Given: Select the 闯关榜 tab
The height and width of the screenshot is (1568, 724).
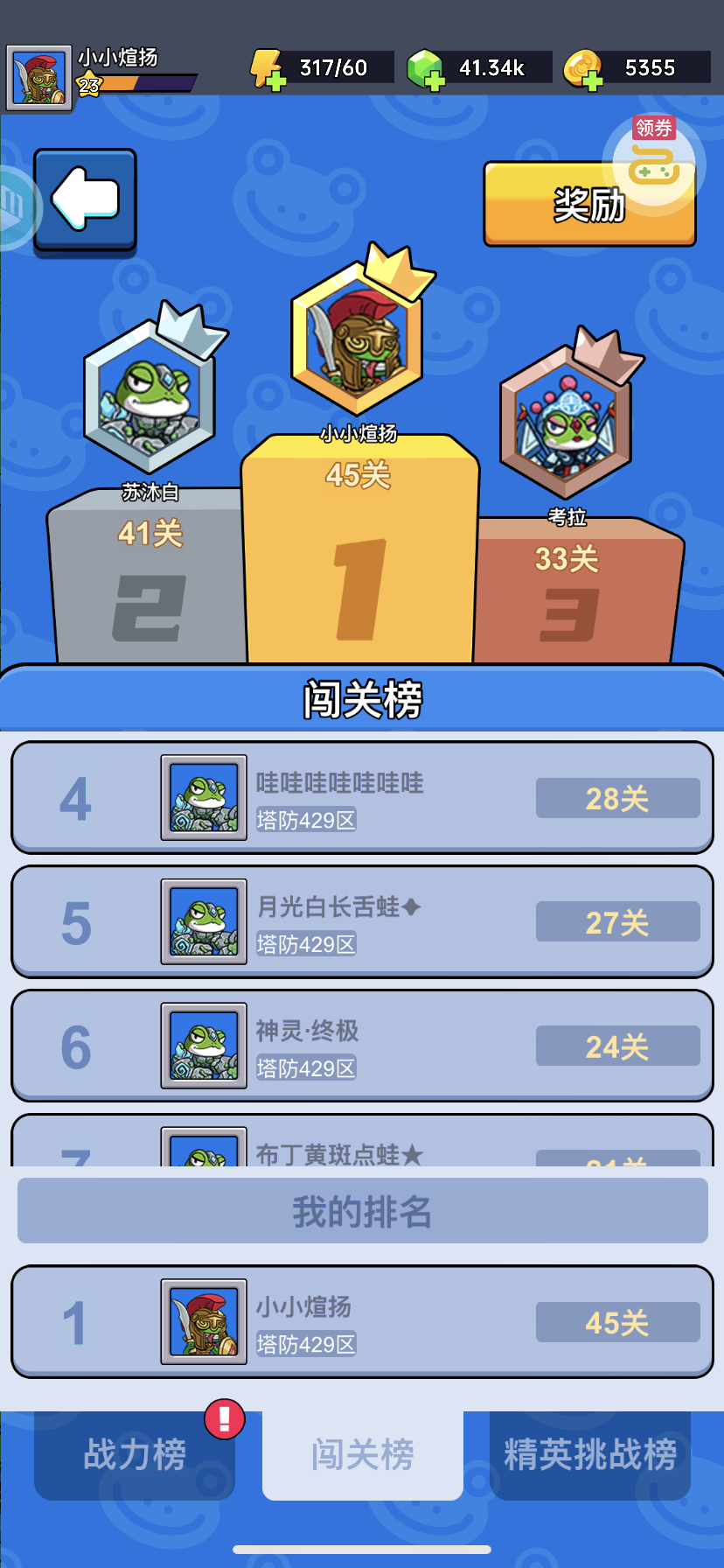Looking at the screenshot, I should (363, 1455).
